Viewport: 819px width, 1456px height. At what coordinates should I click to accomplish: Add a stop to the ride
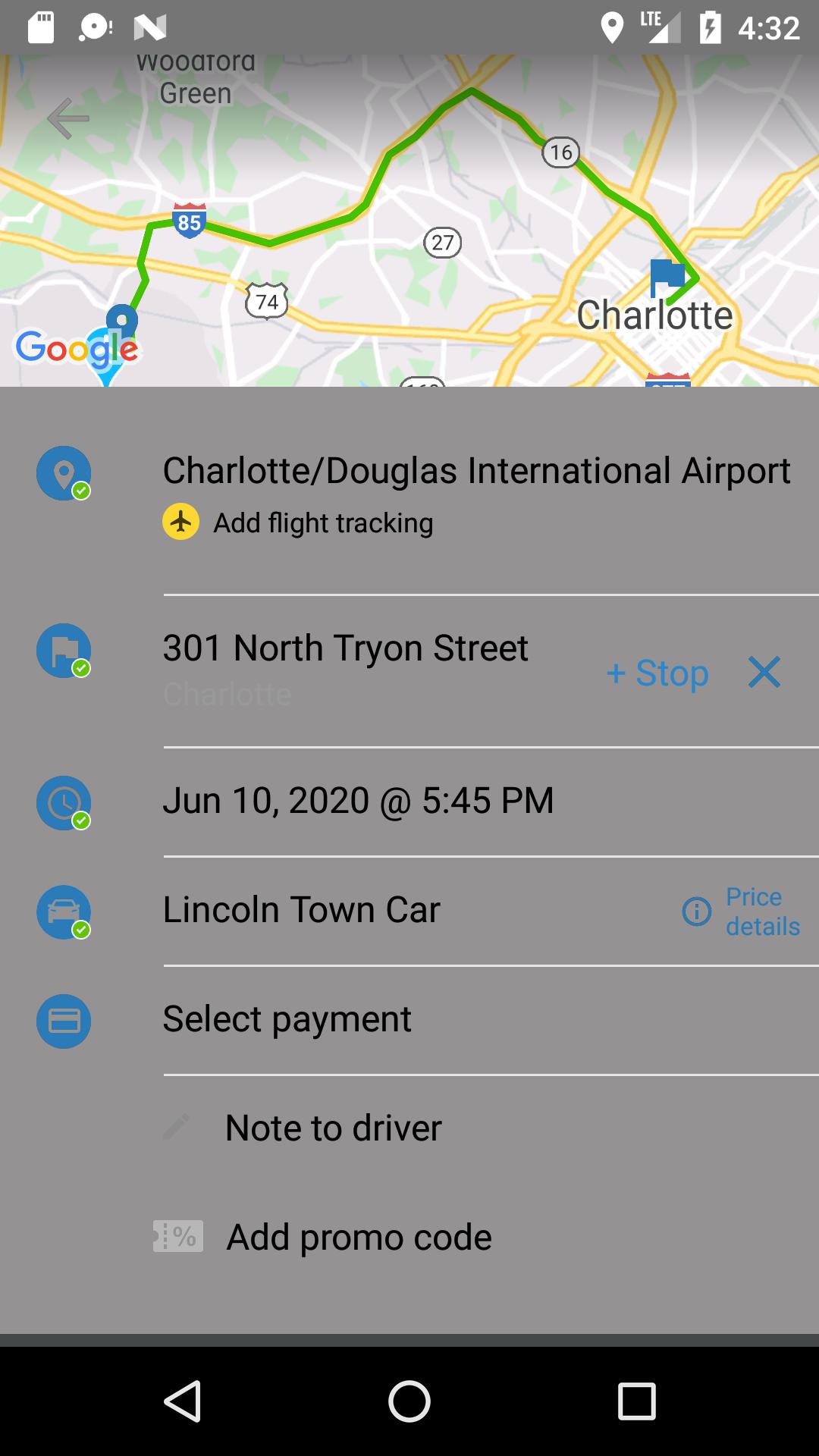[657, 673]
